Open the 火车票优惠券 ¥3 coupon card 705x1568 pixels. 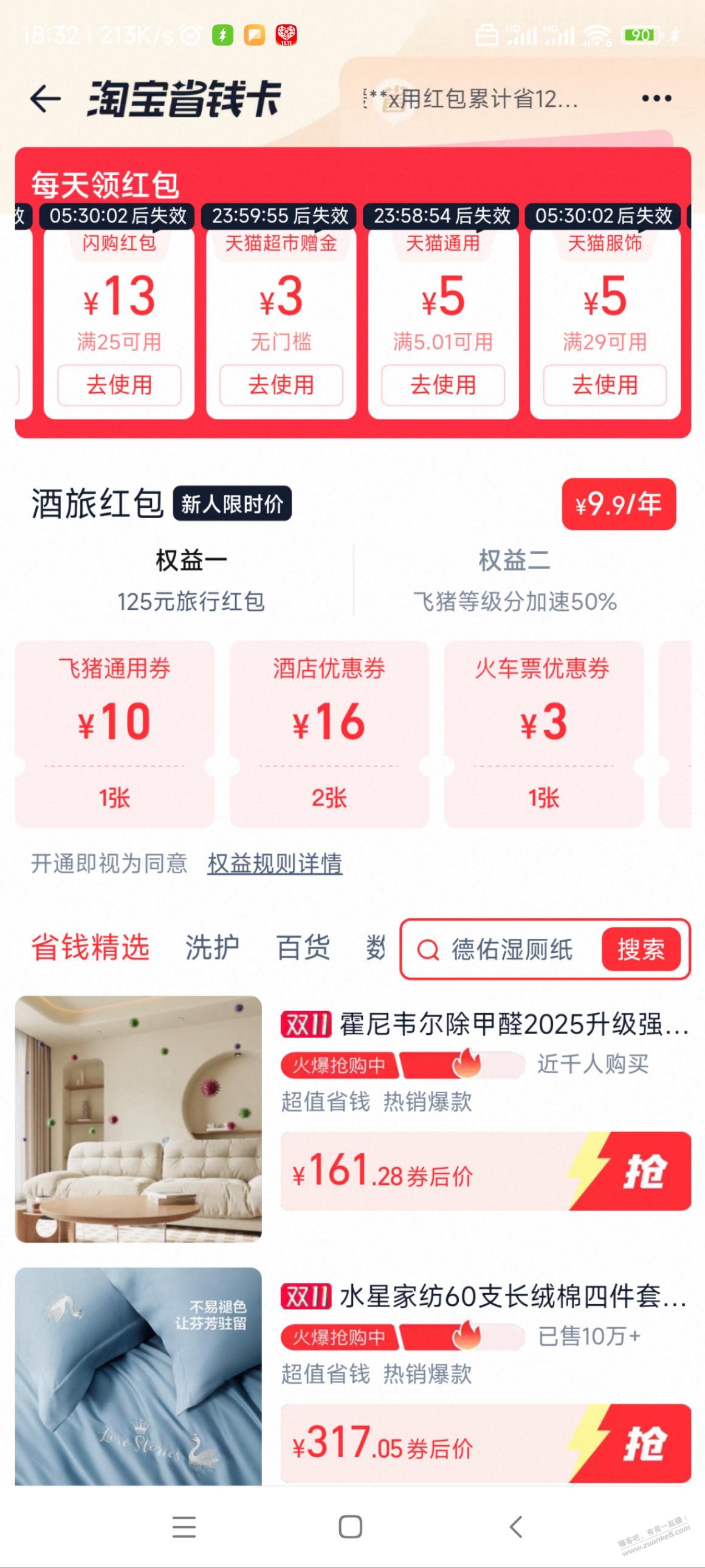pos(544,733)
